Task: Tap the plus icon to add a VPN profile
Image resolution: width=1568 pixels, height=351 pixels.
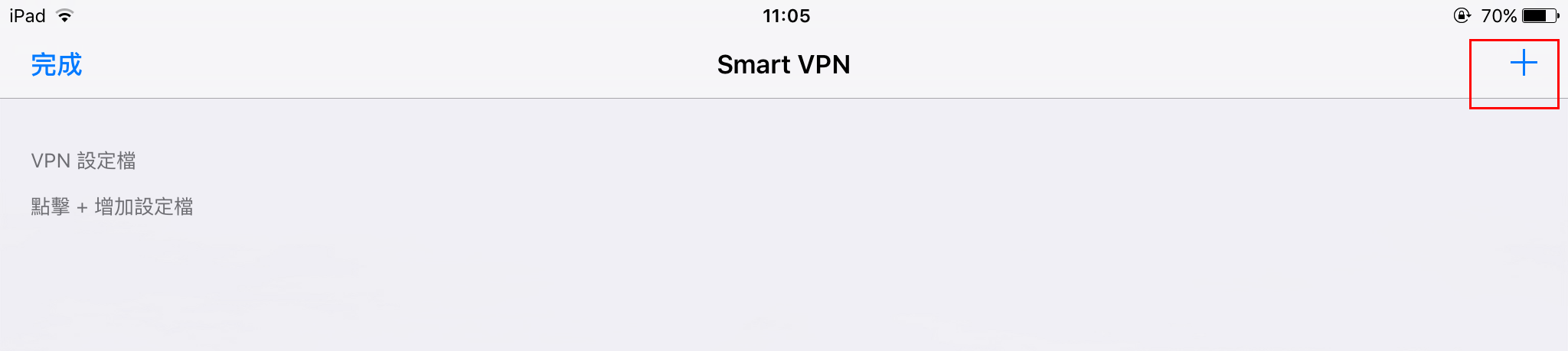Action: (x=1524, y=63)
